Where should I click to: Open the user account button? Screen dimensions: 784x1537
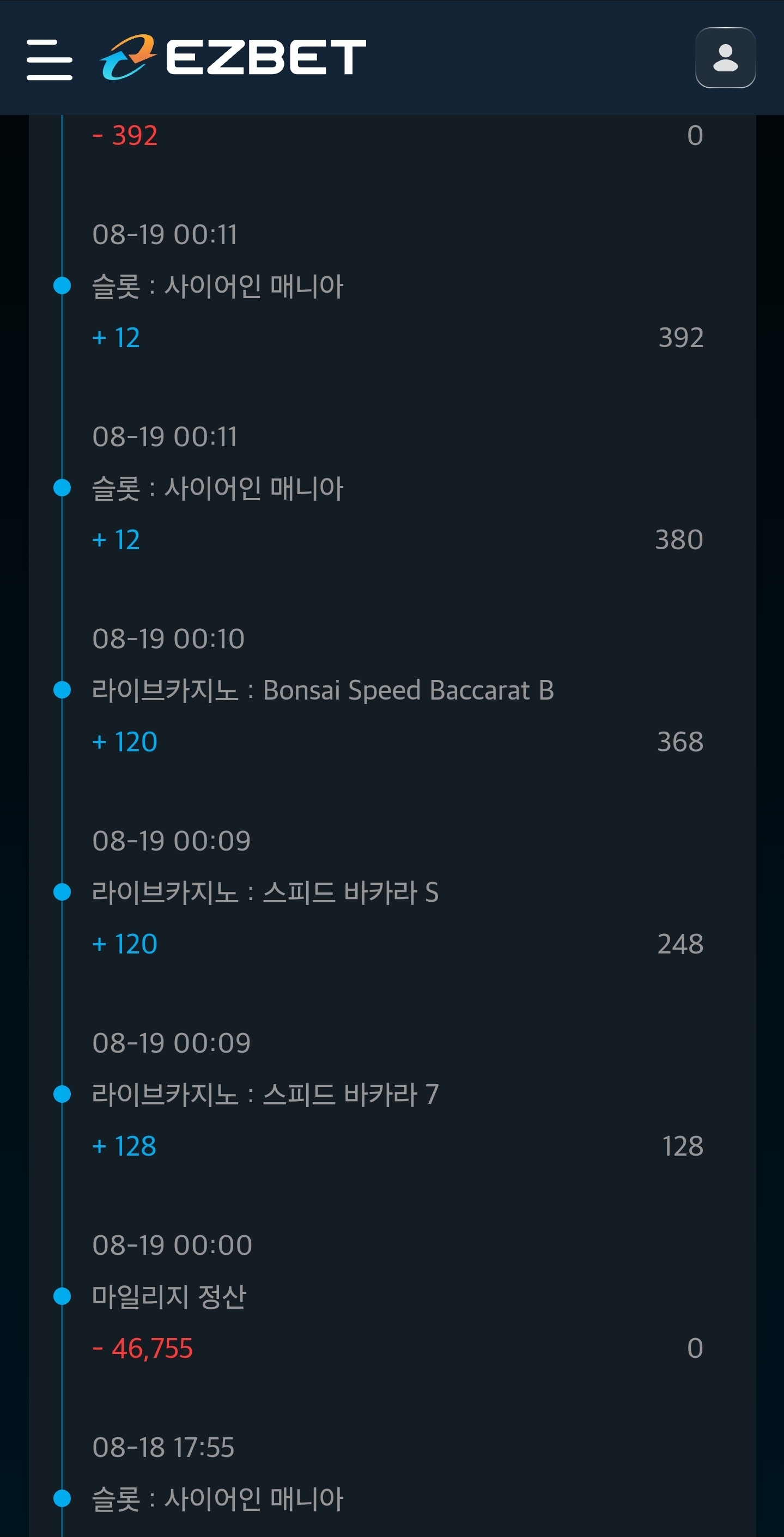click(725, 58)
